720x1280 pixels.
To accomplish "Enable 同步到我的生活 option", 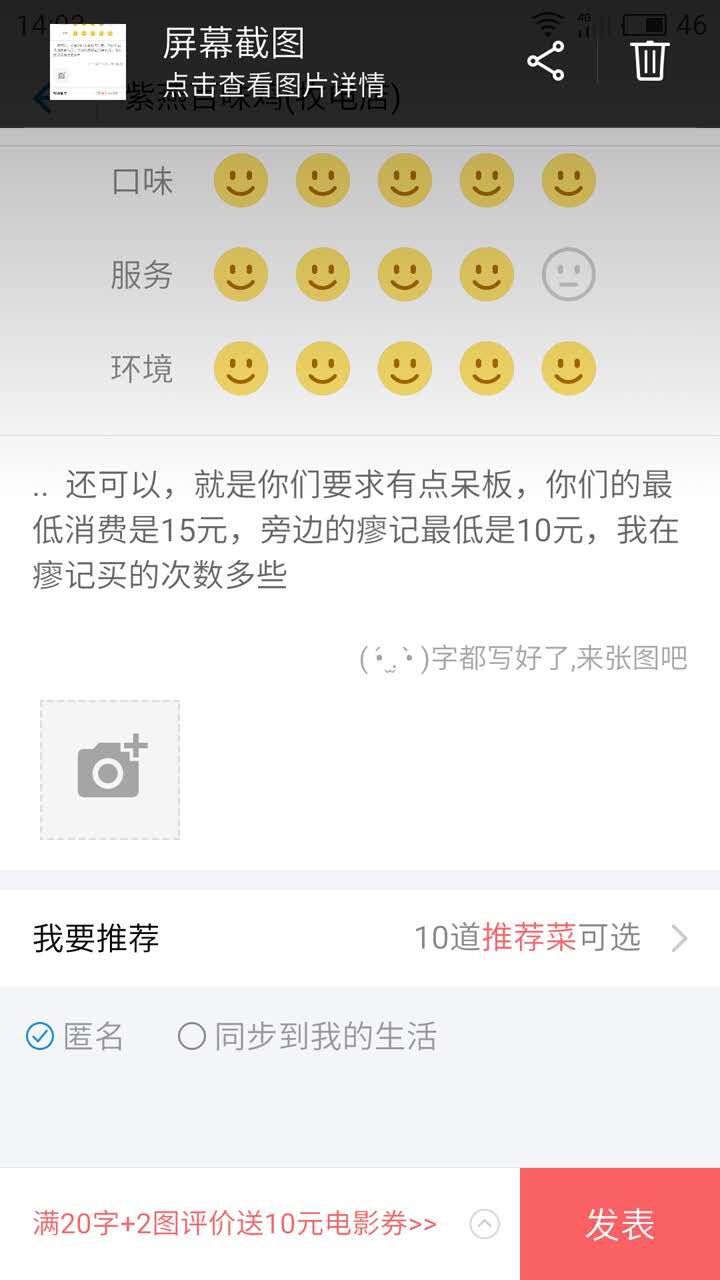I will point(192,1037).
